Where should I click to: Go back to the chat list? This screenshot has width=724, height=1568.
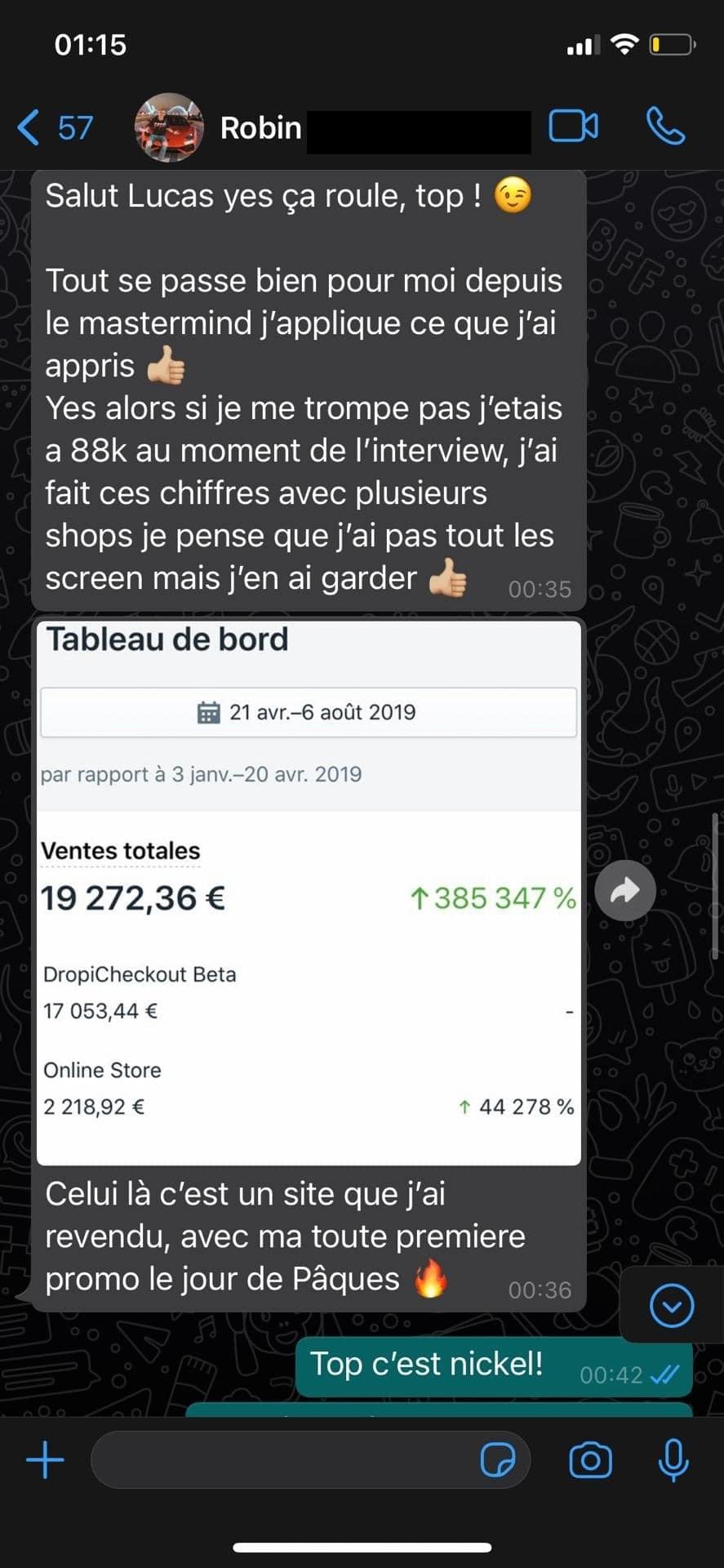pos(54,128)
